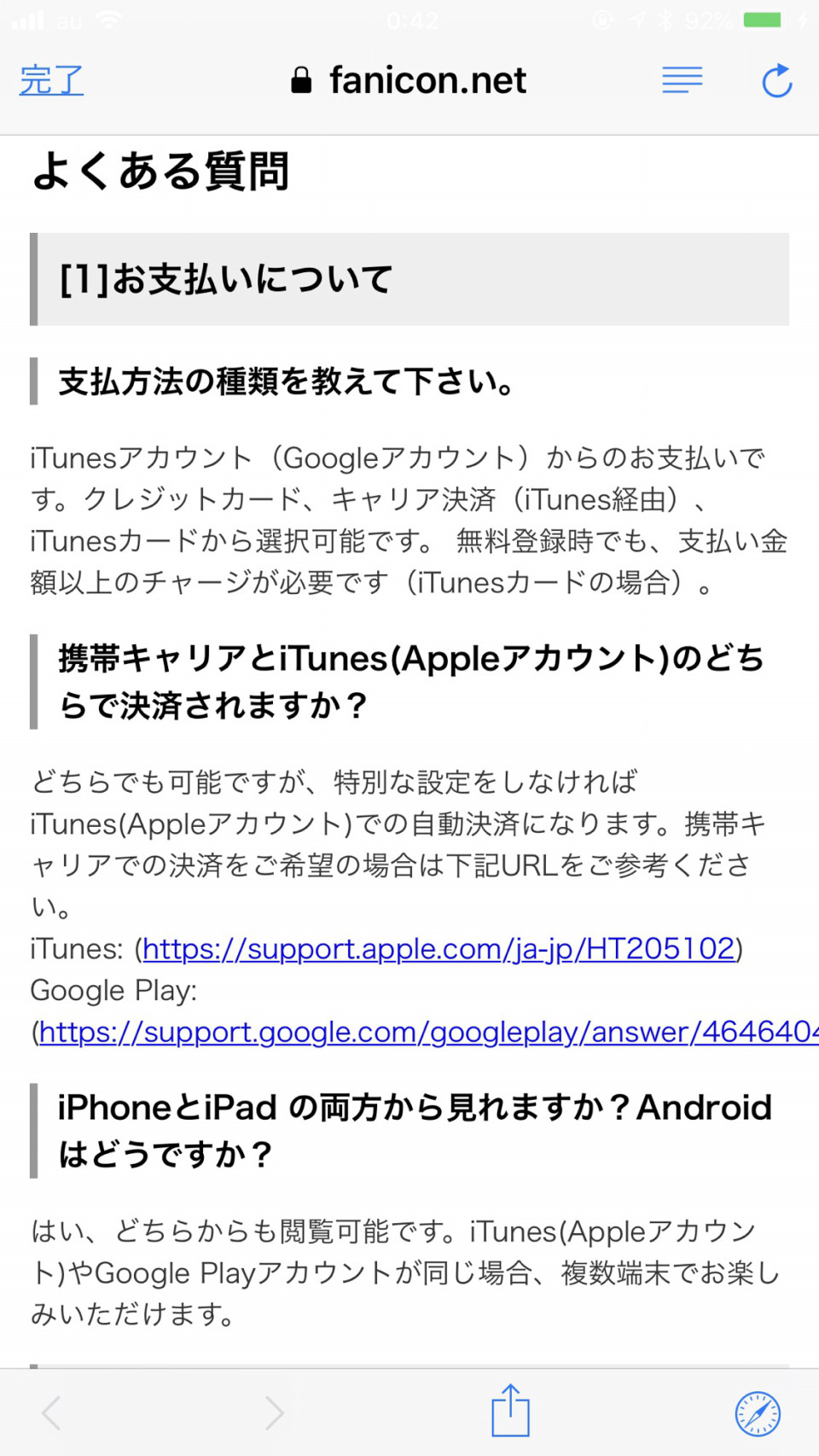The height and width of the screenshot is (1456, 819).
Task: Tap 完了 to close the browser view
Action: point(51,80)
